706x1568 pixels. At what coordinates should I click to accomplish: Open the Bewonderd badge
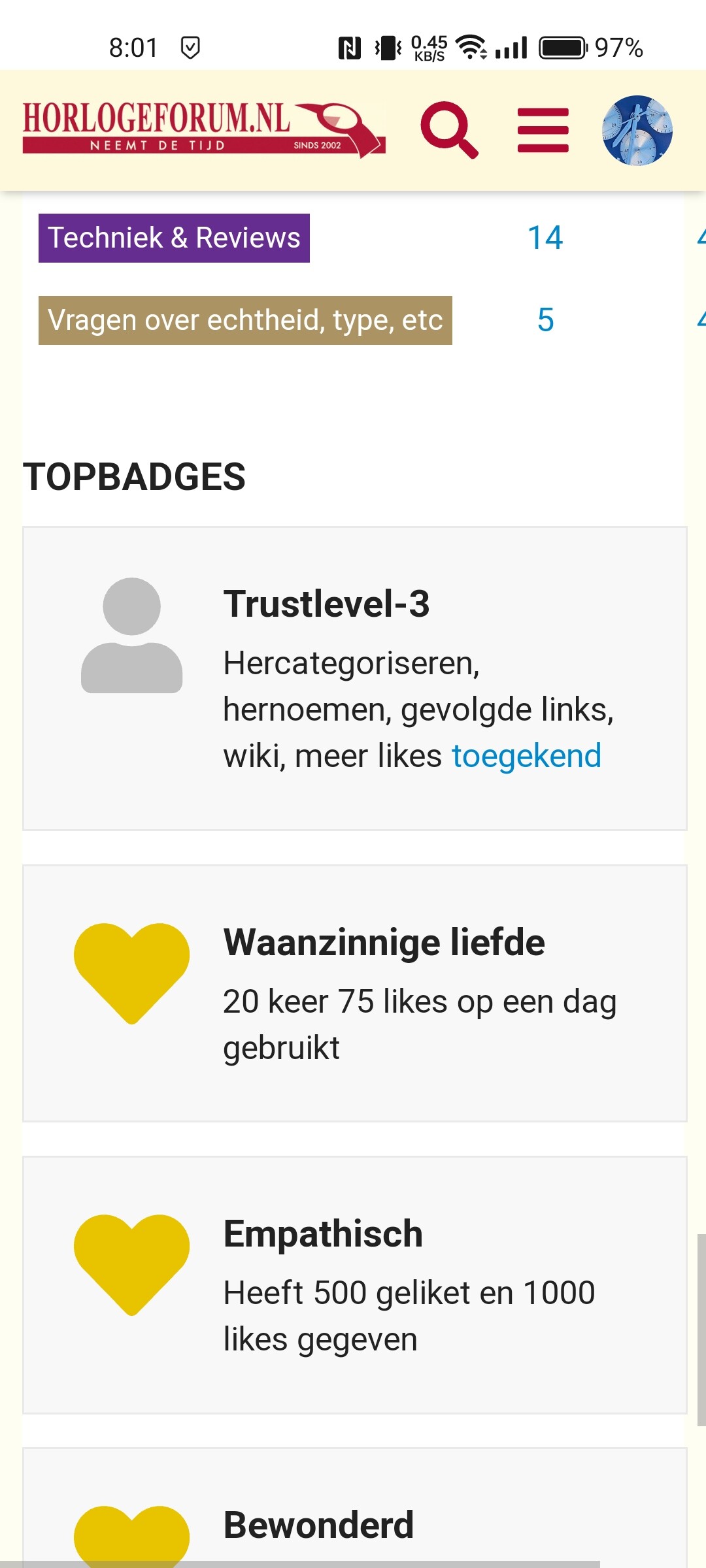click(x=318, y=1525)
